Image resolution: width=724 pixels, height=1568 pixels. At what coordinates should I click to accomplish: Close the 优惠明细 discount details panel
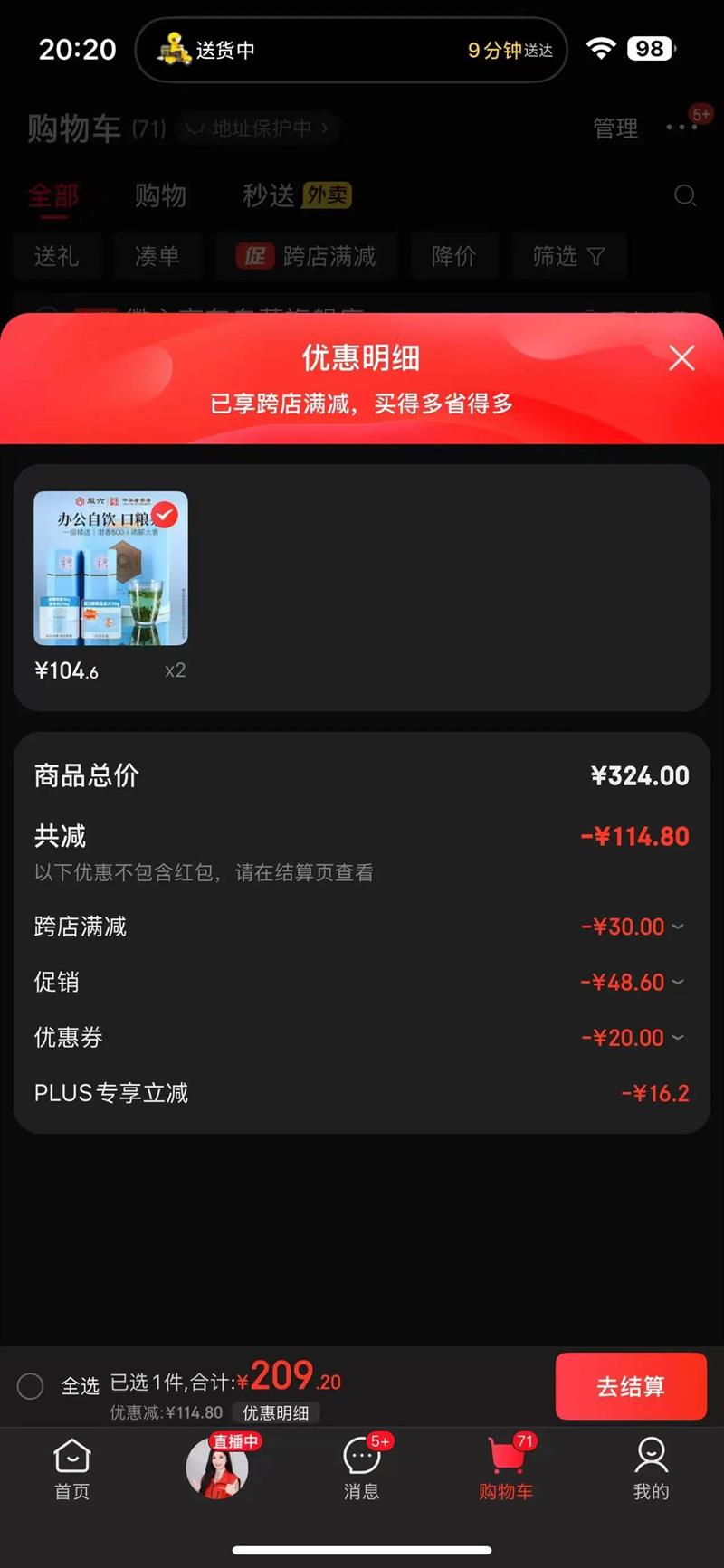(681, 358)
